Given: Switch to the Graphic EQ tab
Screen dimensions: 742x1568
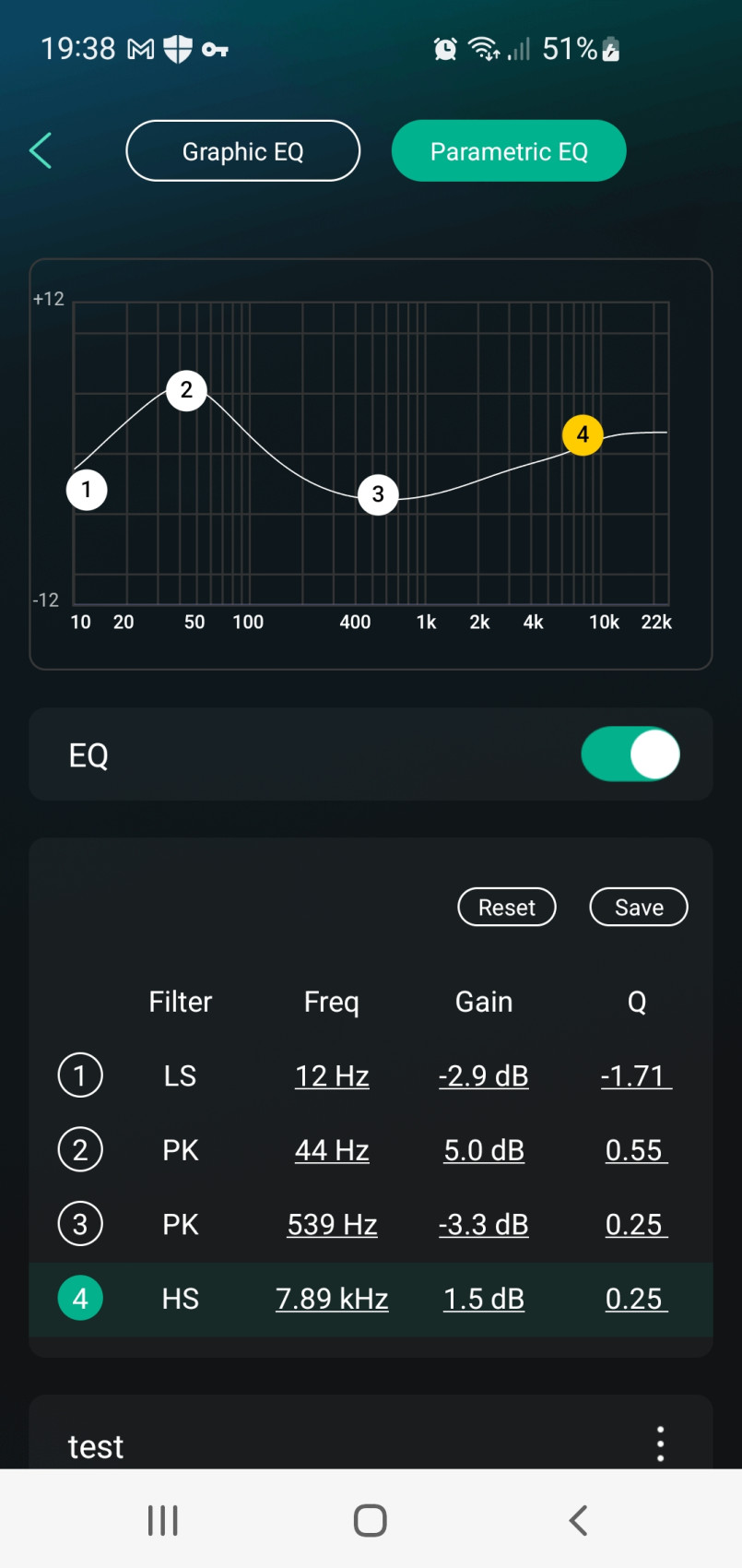Looking at the screenshot, I should [x=243, y=151].
